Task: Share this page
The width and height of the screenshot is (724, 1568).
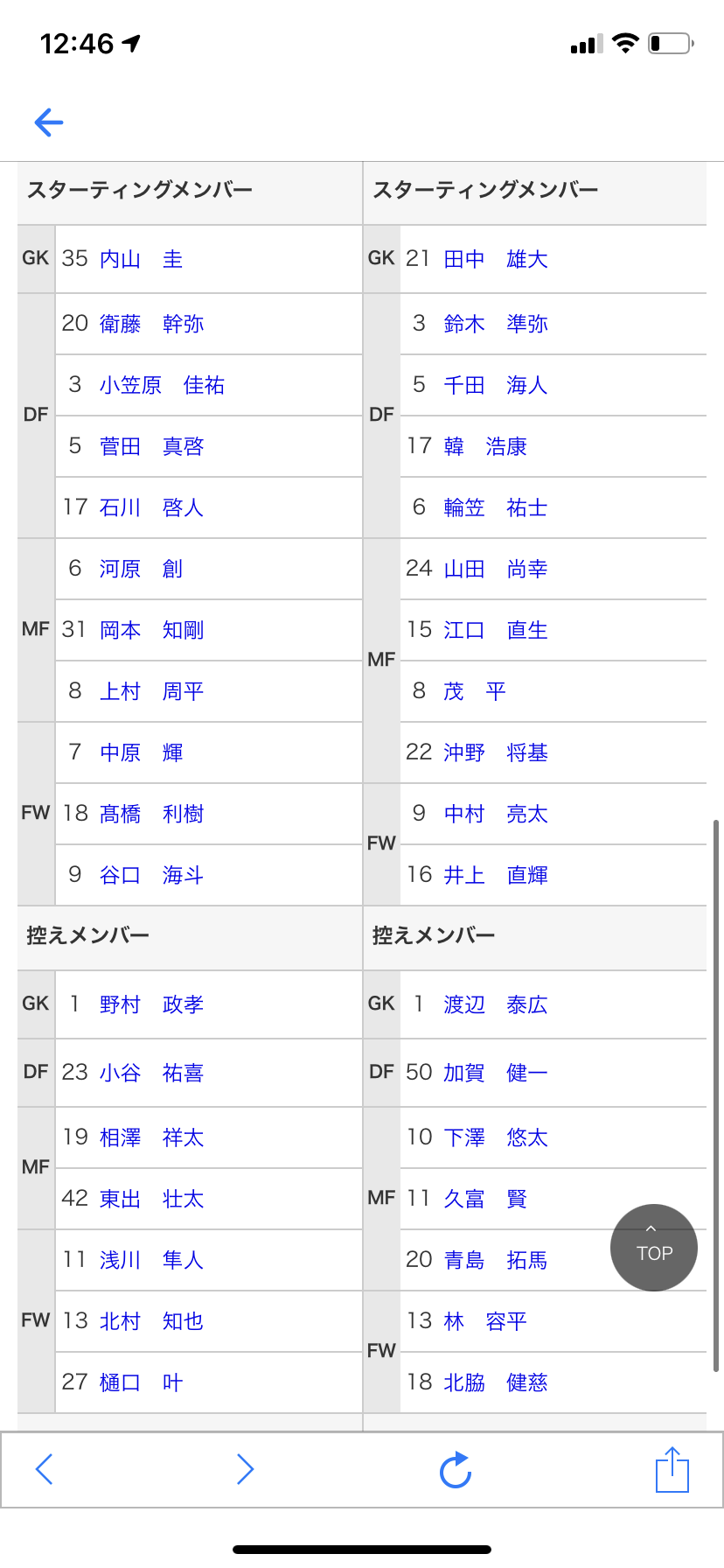Action: (x=672, y=1469)
